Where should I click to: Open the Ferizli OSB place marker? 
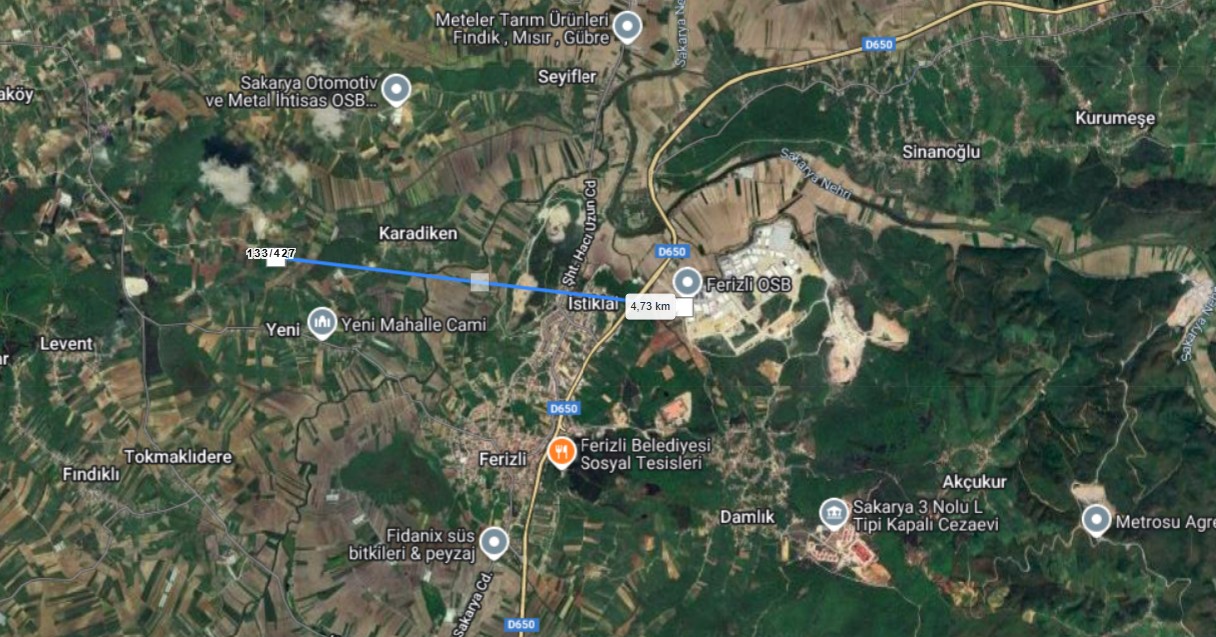[686, 282]
